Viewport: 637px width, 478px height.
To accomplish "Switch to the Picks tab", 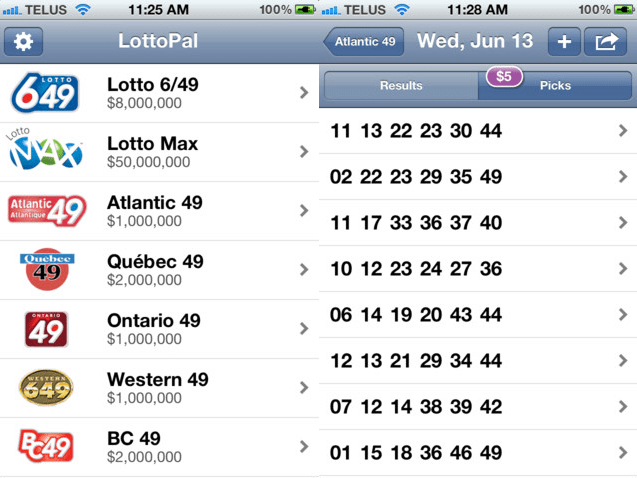I will tap(555, 86).
